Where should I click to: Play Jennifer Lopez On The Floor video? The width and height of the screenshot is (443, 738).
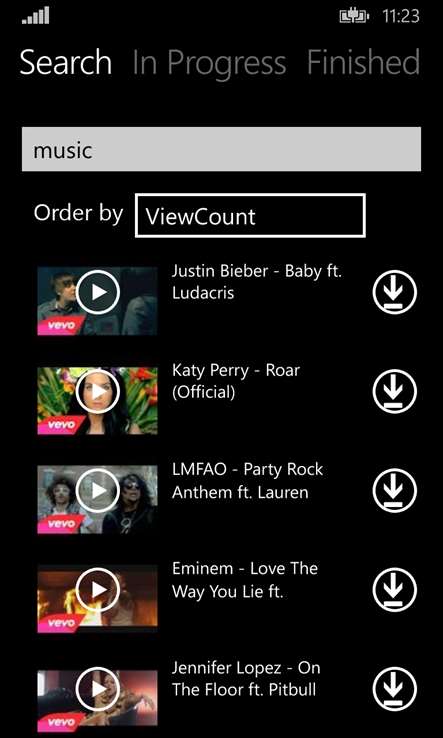97,689
